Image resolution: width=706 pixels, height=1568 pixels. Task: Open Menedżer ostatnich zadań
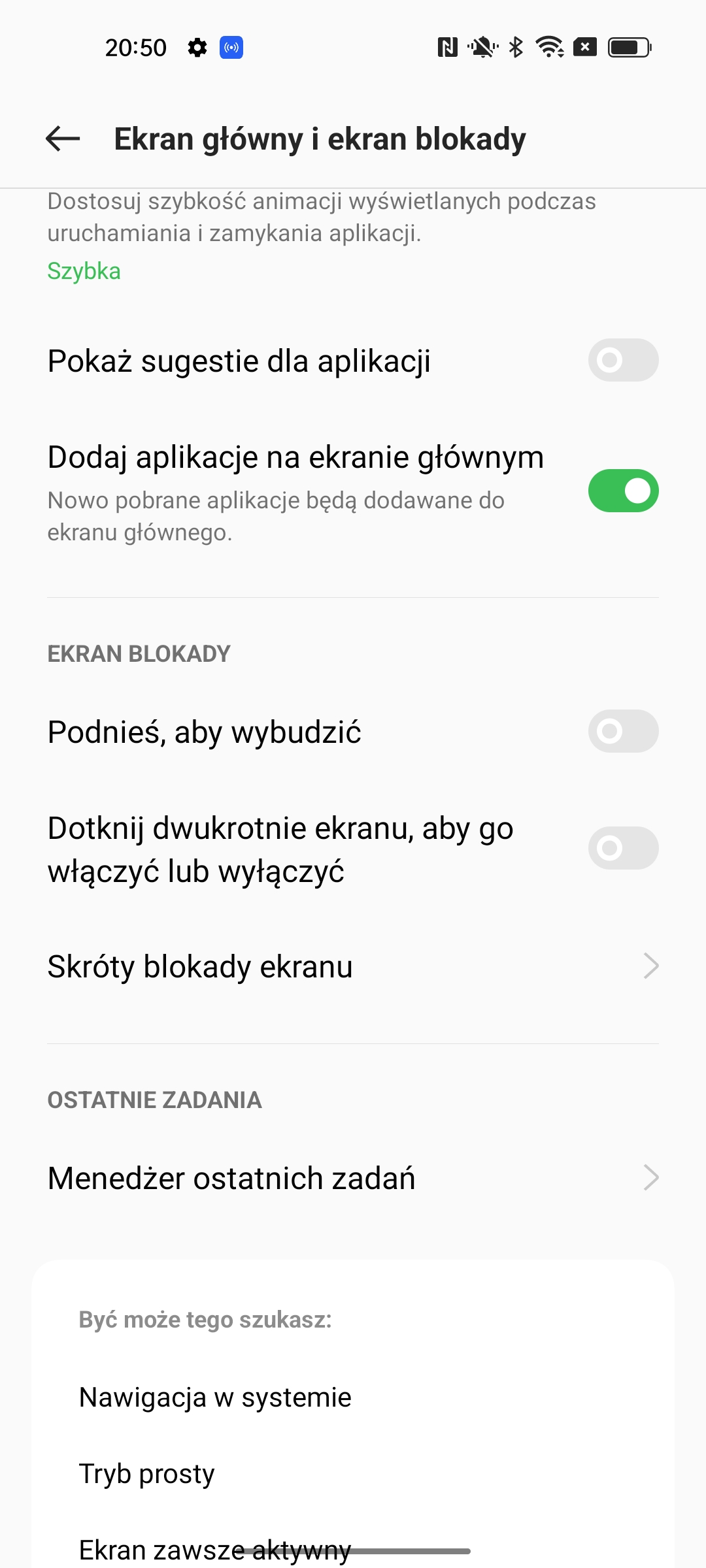coord(353,1178)
